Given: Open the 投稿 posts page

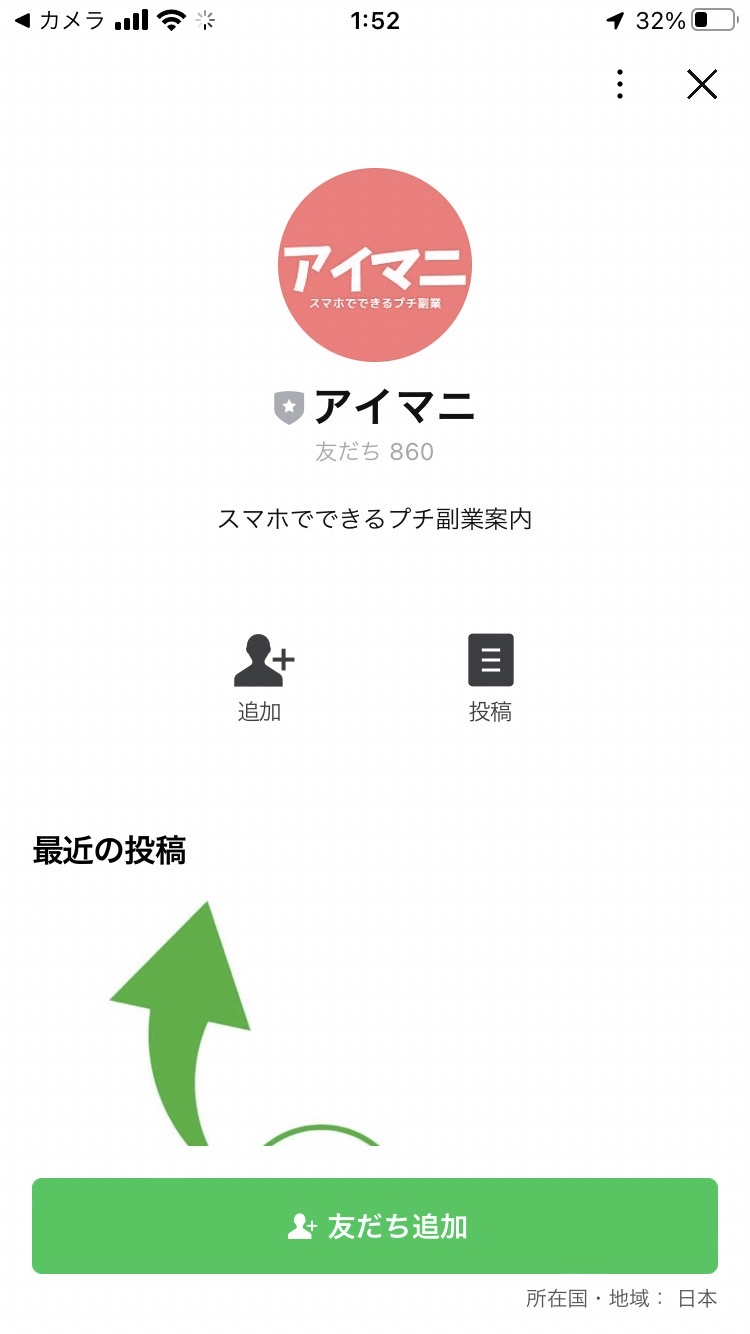Looking at the screenshot, I should tap(490, 661).
